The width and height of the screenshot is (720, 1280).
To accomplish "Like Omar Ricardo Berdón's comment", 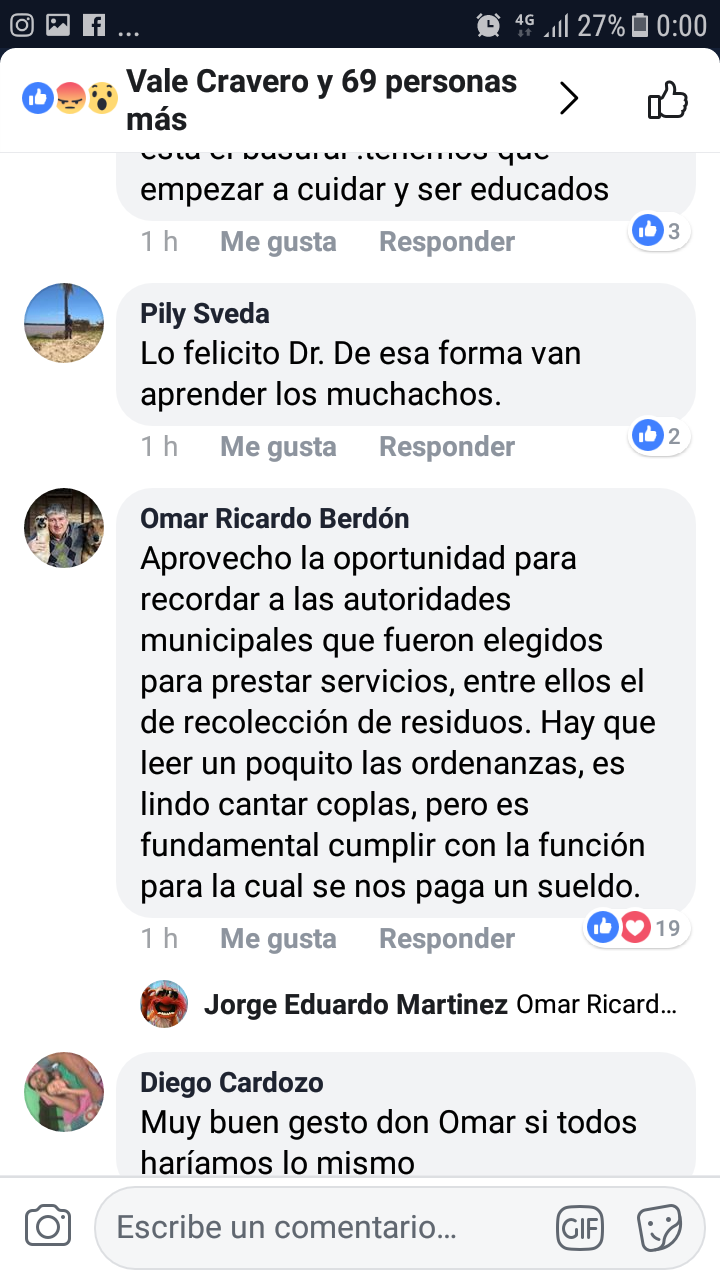I will coord(278,938).
